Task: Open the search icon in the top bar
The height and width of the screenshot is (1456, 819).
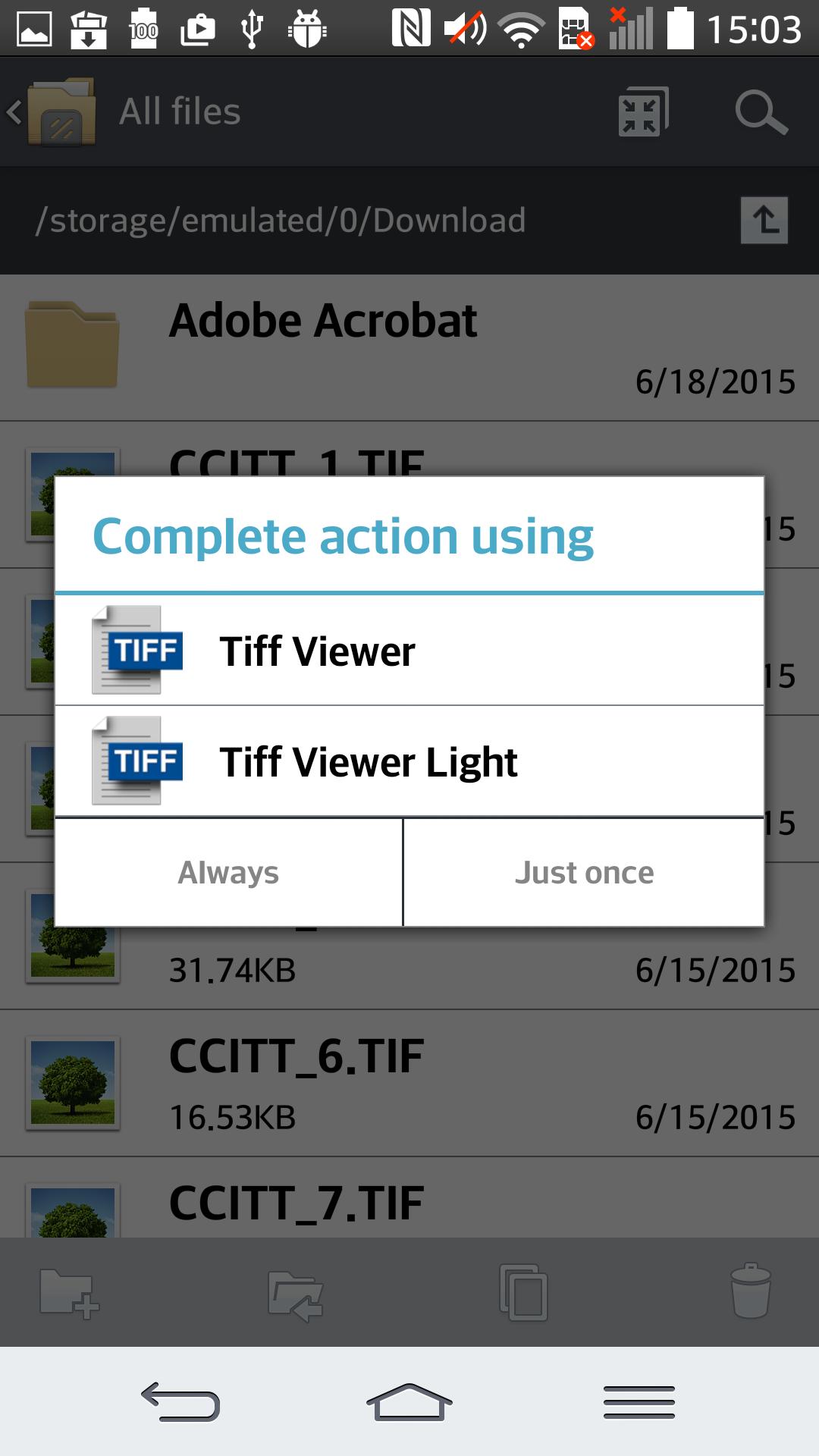Action: pyautogui.click(x=761, y=111)
